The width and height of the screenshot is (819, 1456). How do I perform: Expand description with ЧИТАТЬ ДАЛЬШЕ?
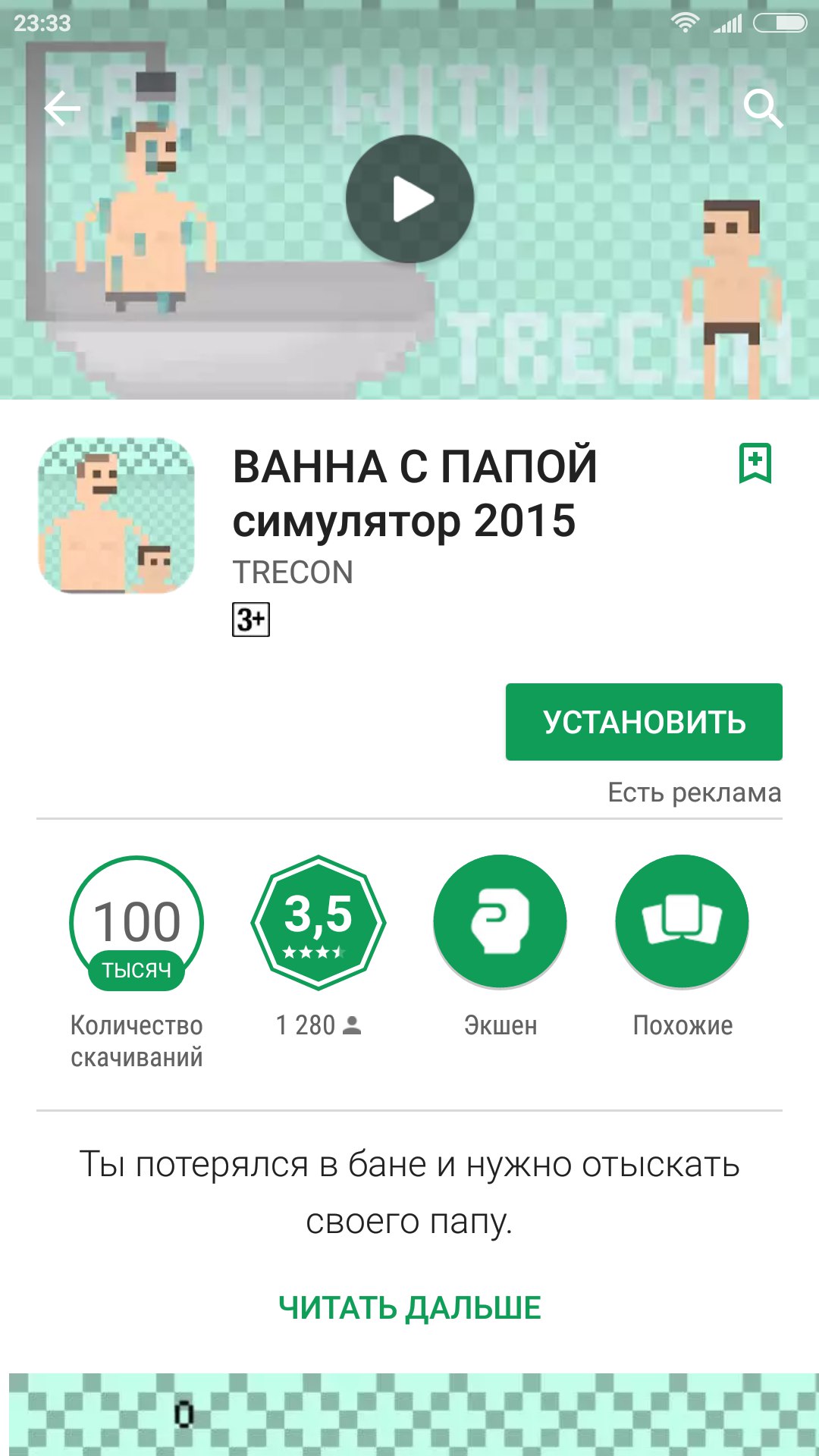tap(409, 1308)
